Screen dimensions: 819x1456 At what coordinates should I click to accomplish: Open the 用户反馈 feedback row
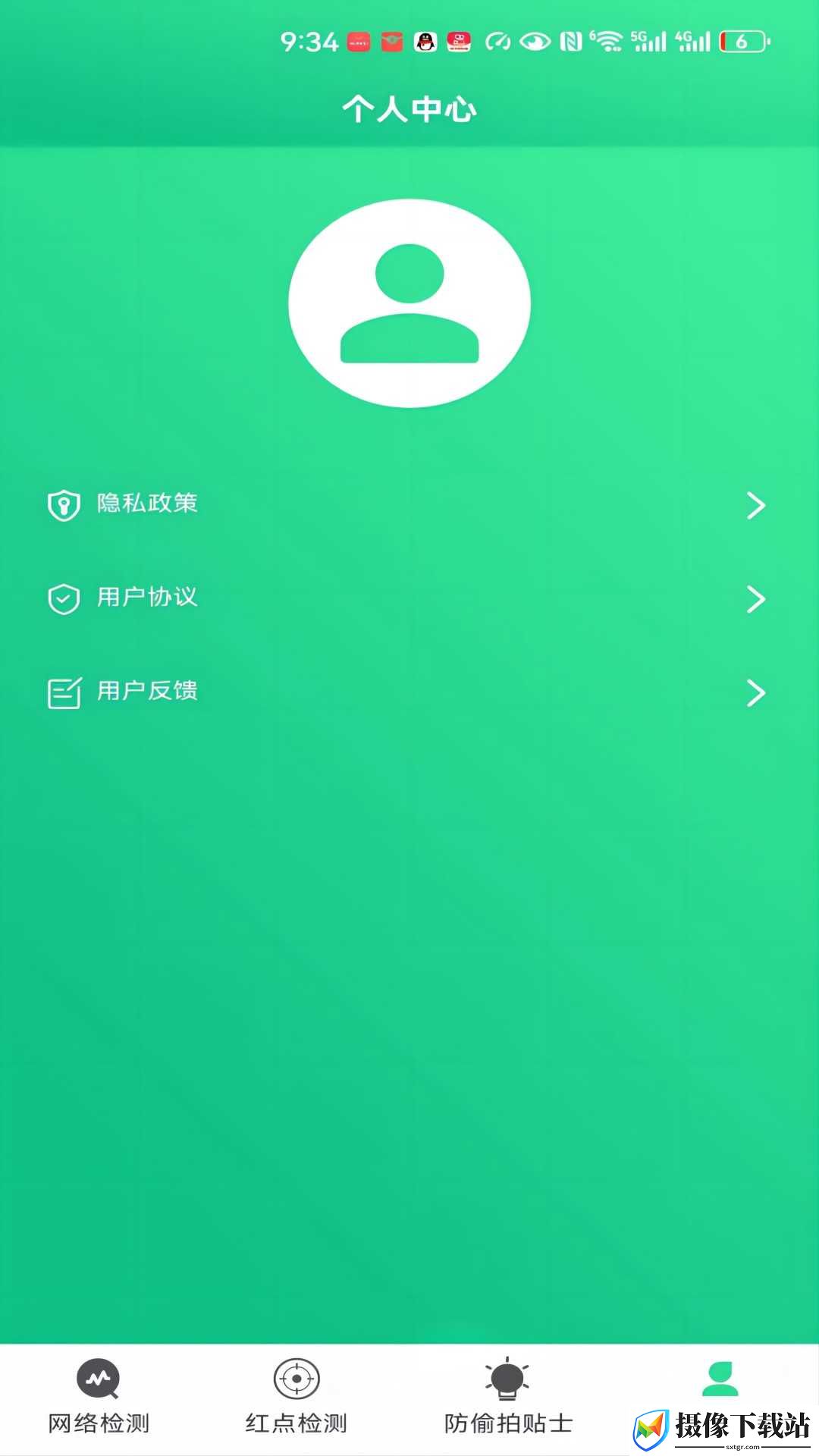click(409, 692)
